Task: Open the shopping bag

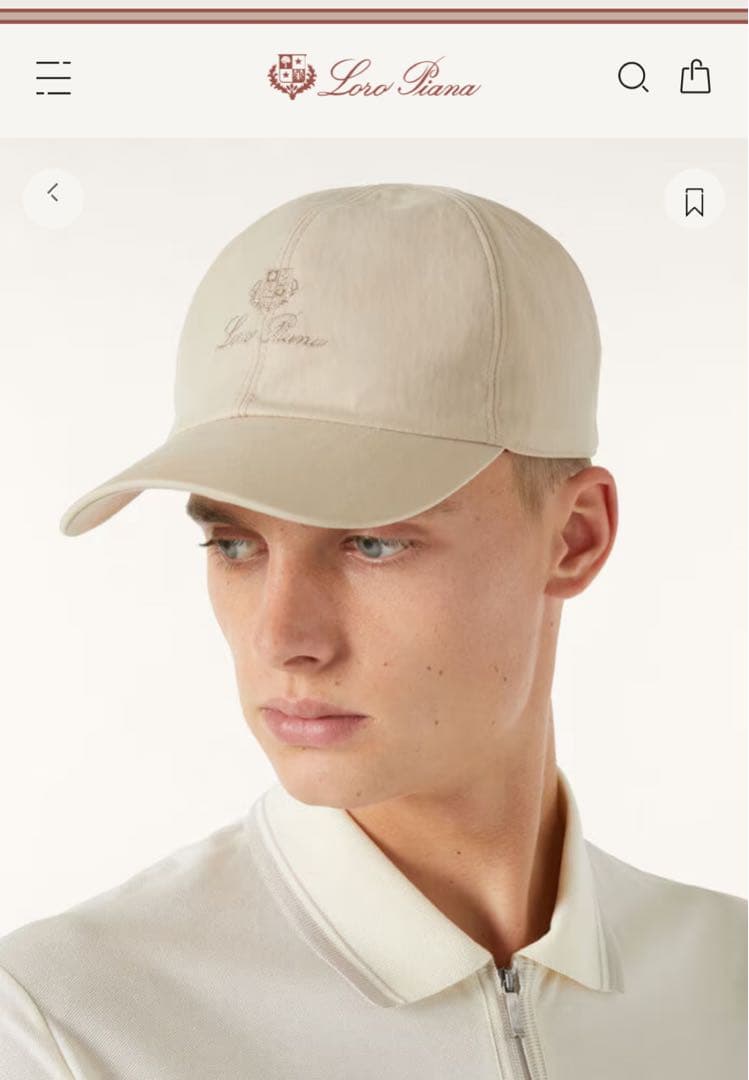Action: [695, 77]
